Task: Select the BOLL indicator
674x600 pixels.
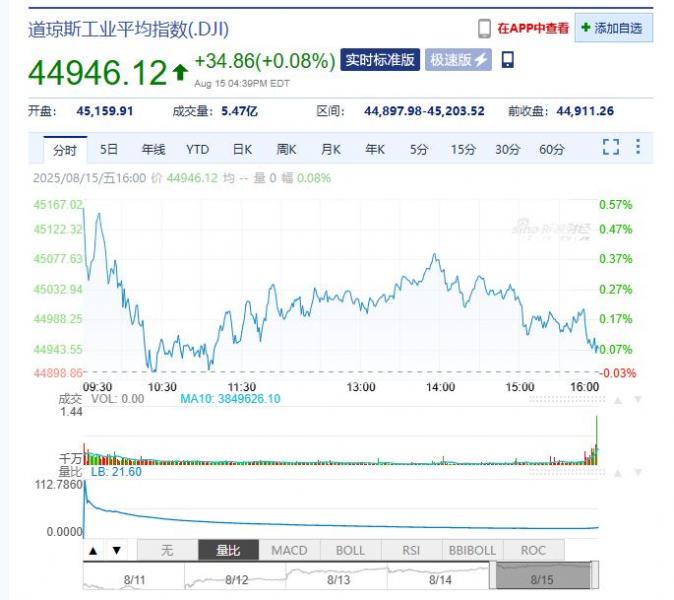Action: click(x=350, y=550)
